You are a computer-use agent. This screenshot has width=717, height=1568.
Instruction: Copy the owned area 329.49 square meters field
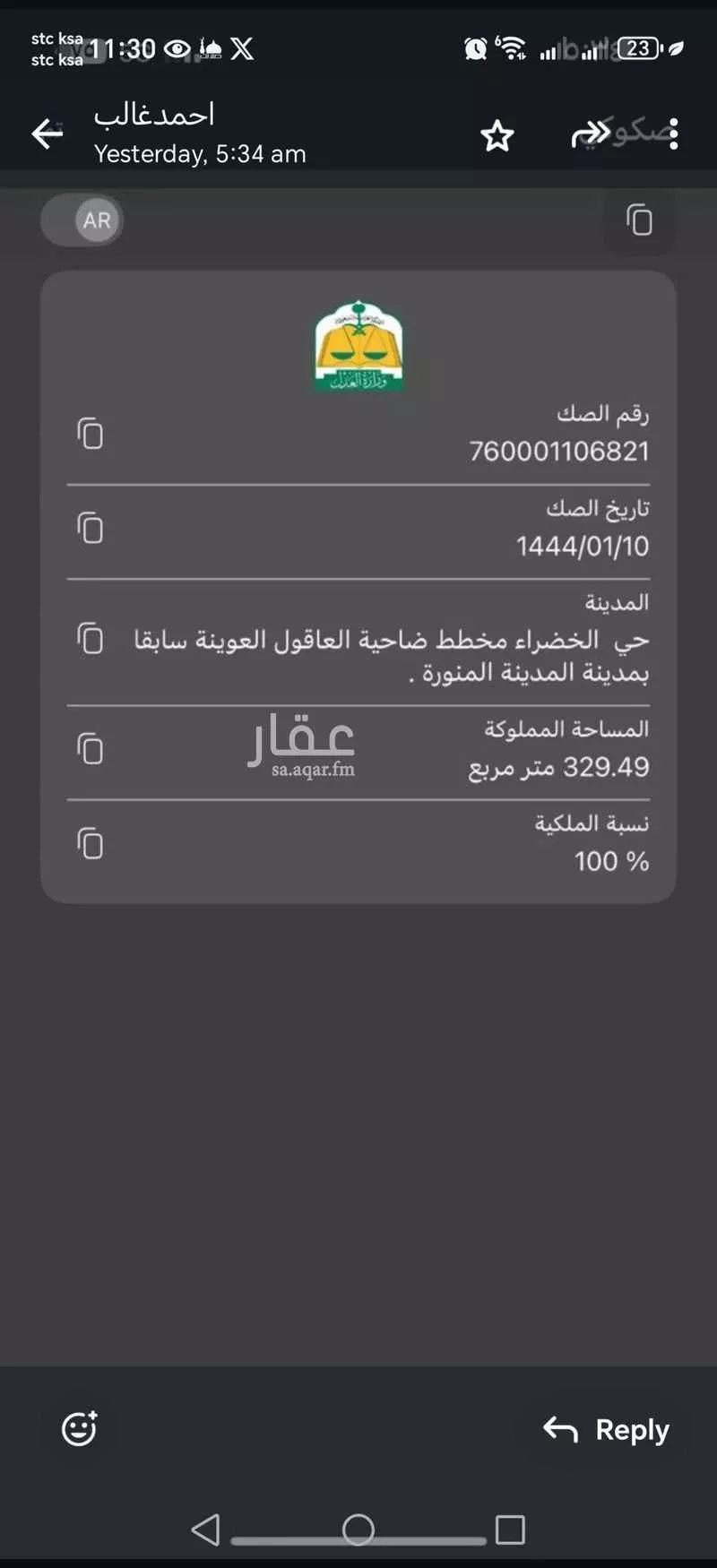point(91,750)
